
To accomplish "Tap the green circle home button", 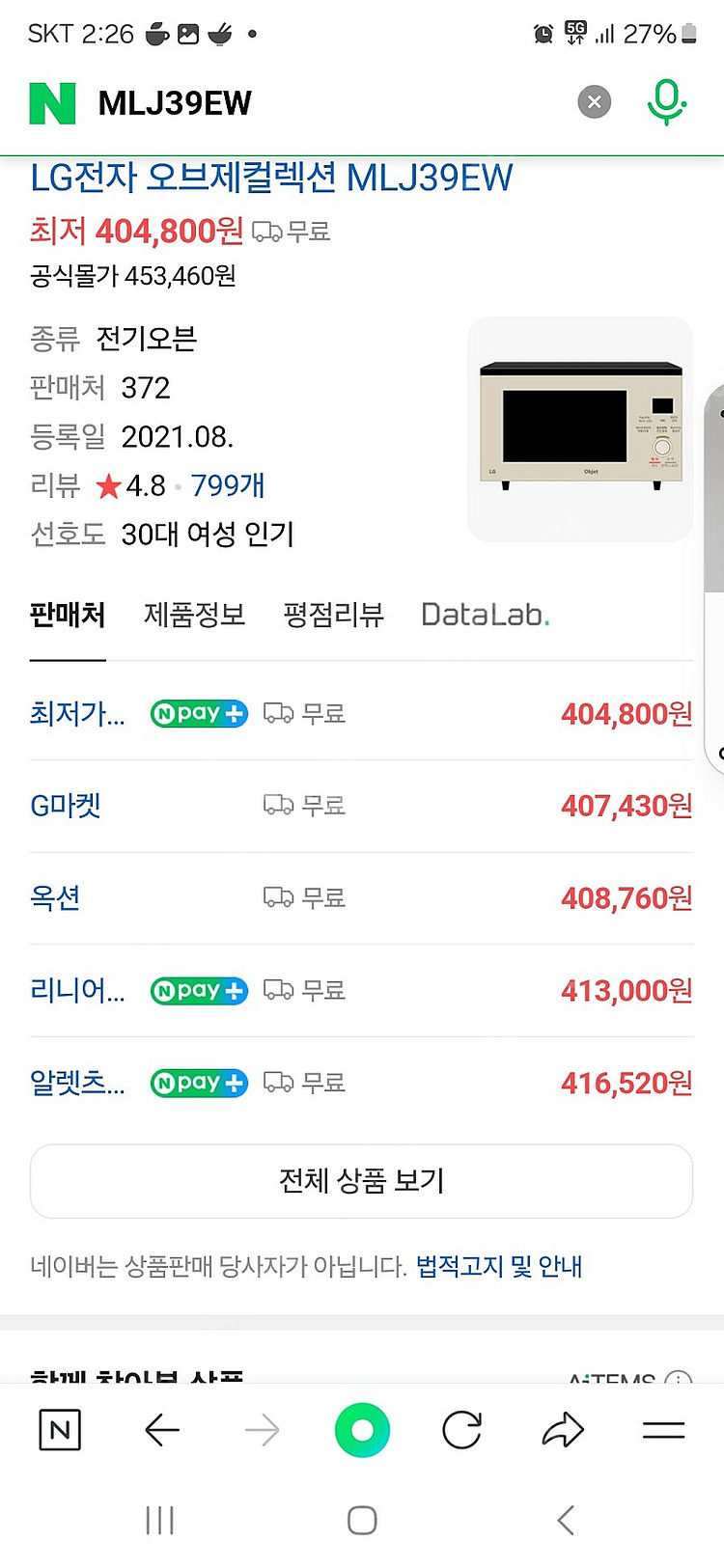I will point(361,1430).
